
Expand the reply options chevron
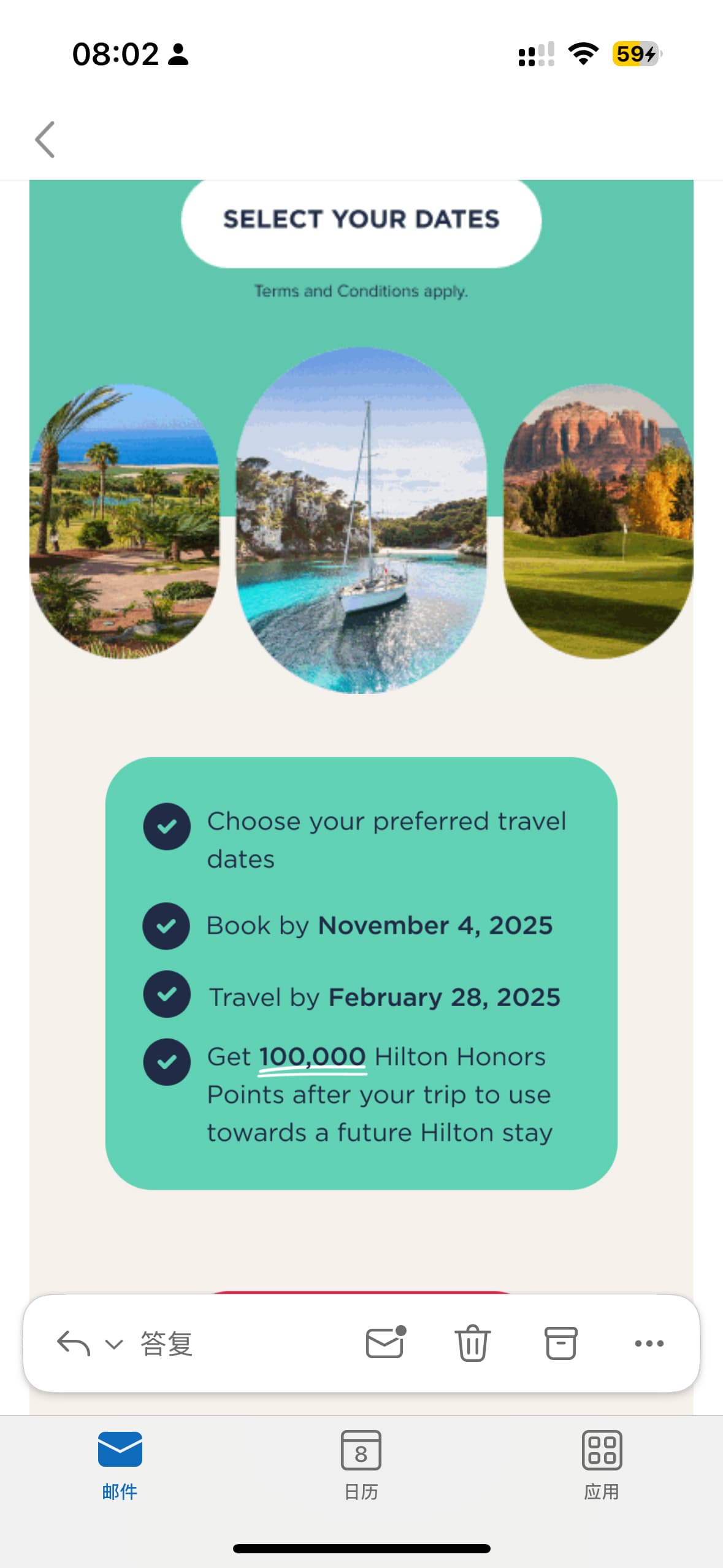(114, 1345)
